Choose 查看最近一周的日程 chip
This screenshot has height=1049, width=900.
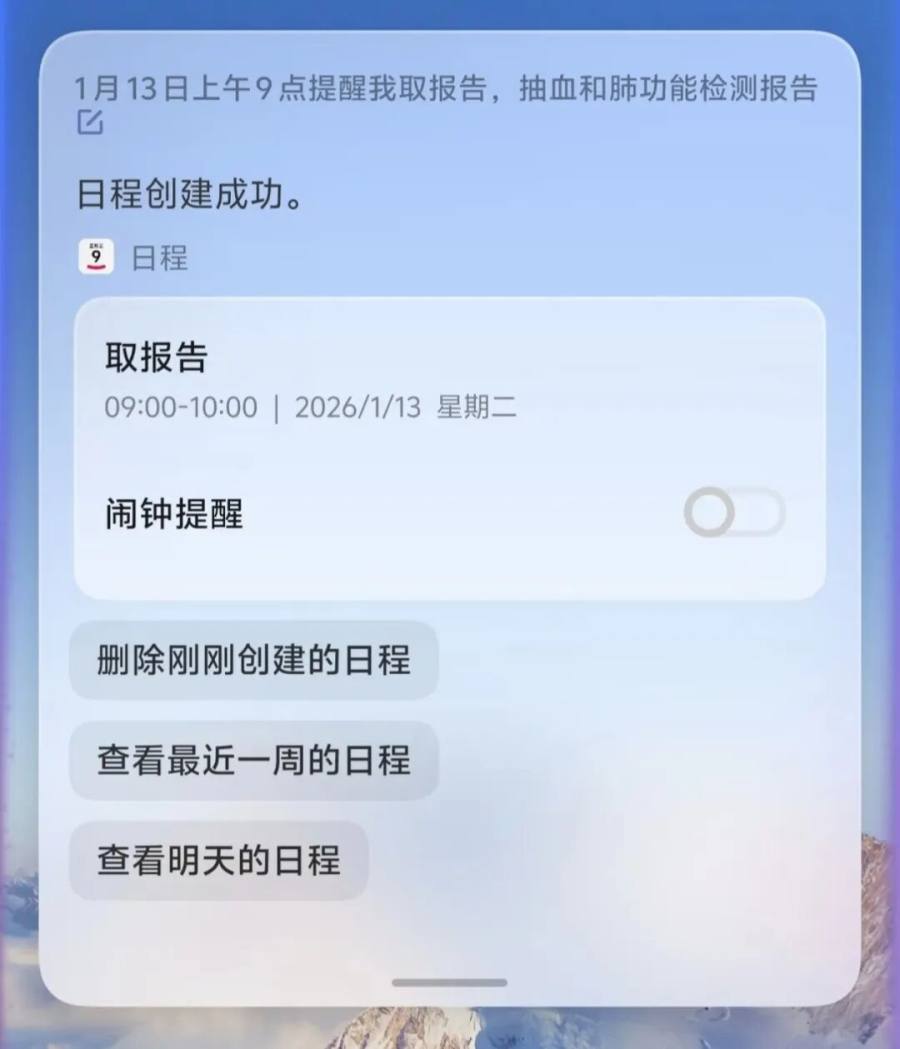tap(254, 761)
